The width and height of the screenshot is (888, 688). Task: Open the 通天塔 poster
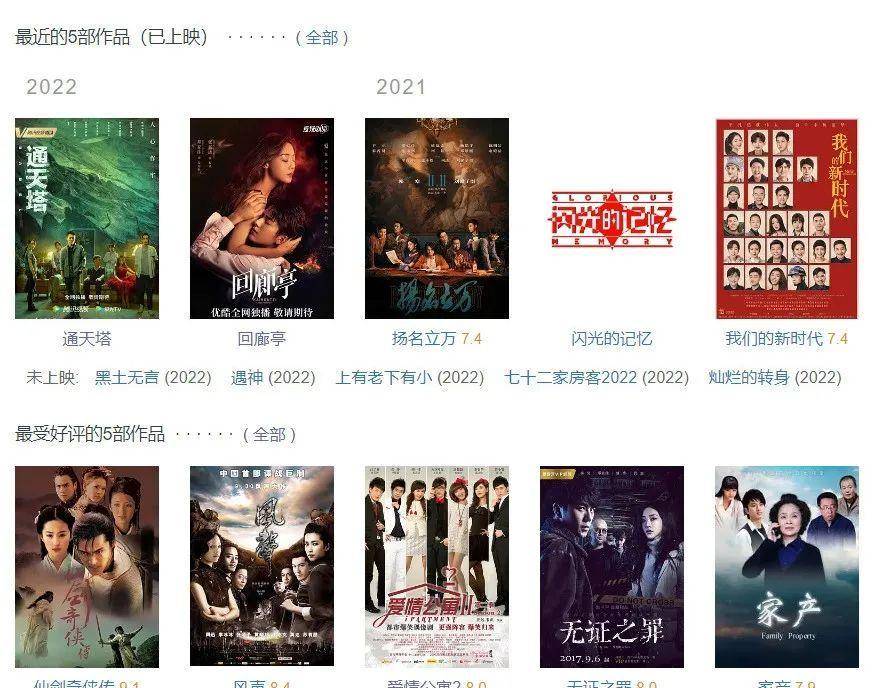coord(87,219)
